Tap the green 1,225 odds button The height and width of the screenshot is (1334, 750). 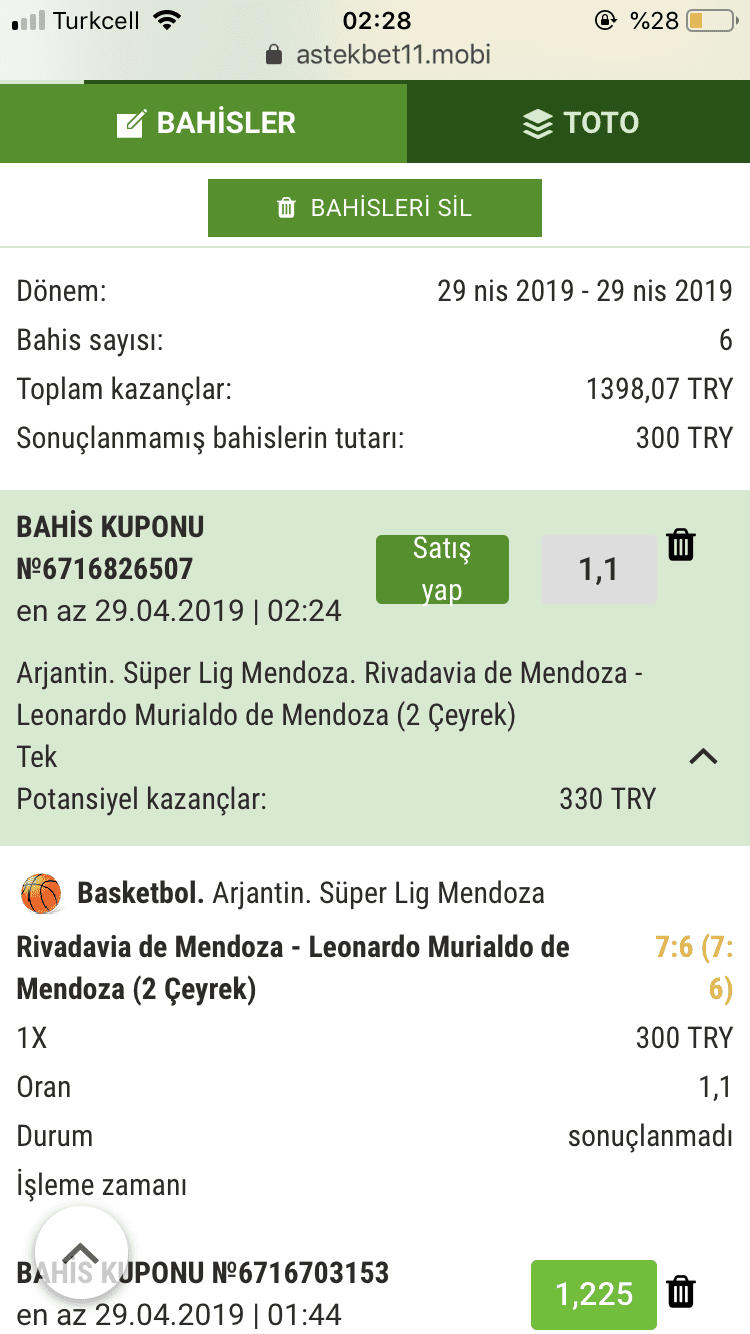point(593,1294)
